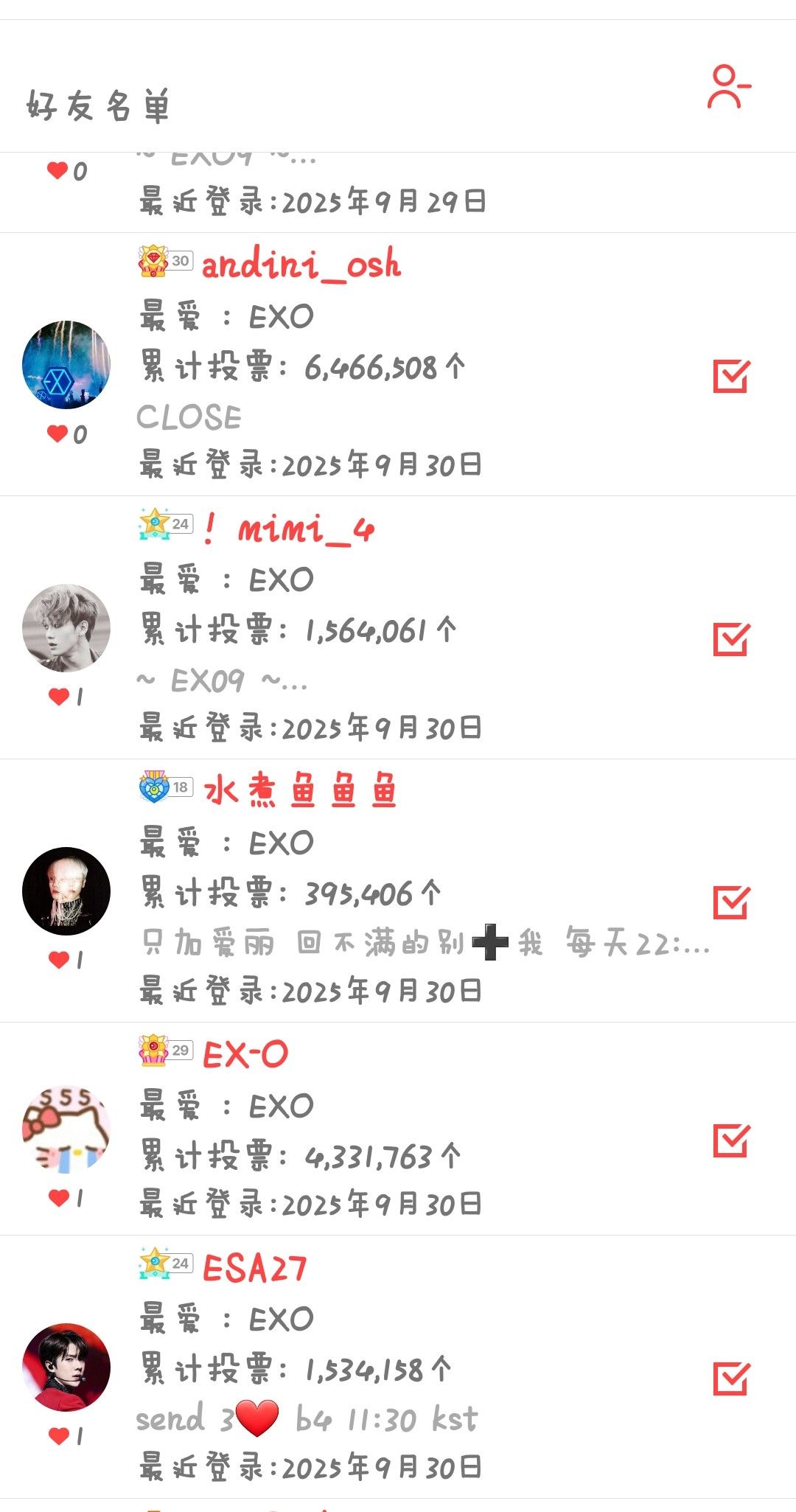Toggle the checkbox for andini_osh
Screen dimensions: 796x1512
730,376
